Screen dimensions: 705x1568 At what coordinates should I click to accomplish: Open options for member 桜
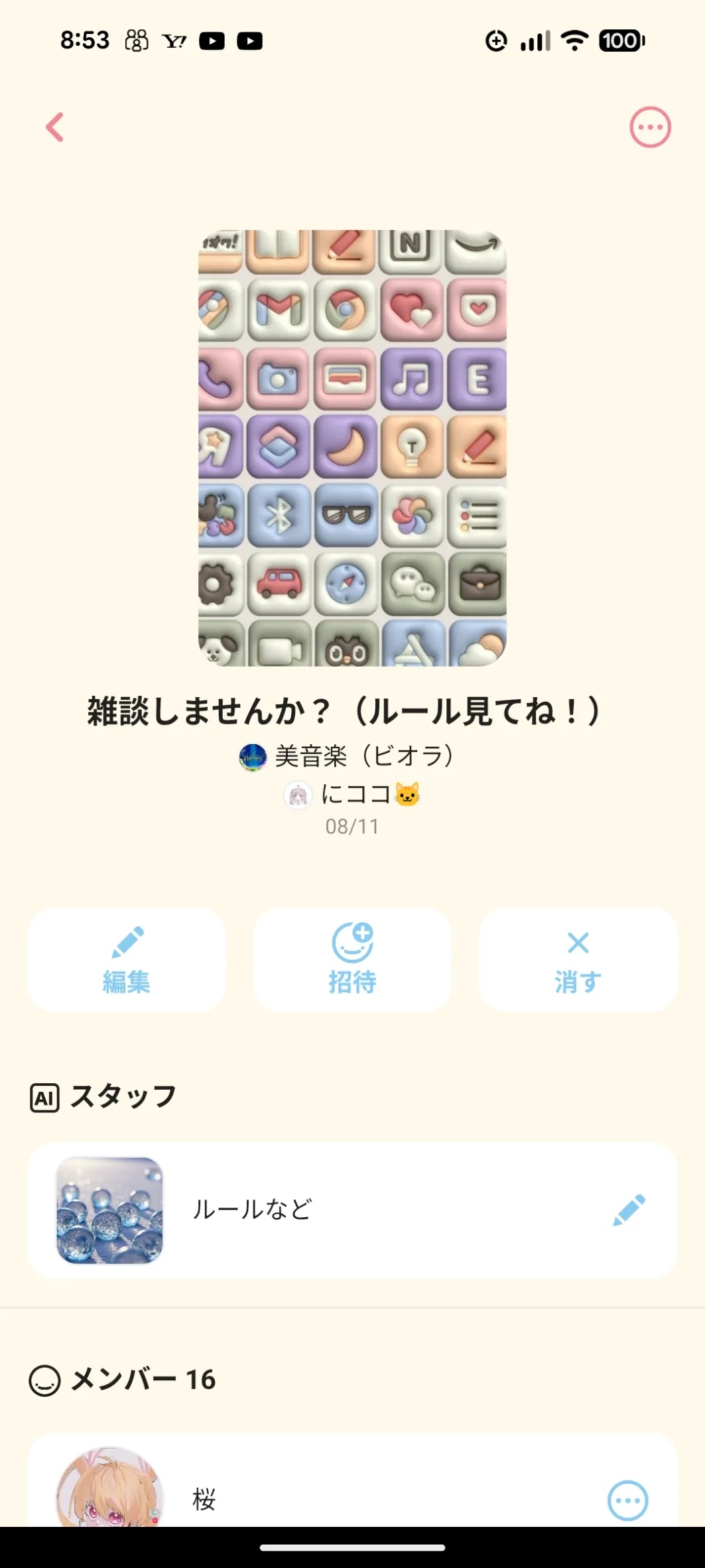(x=627, y=1500)
